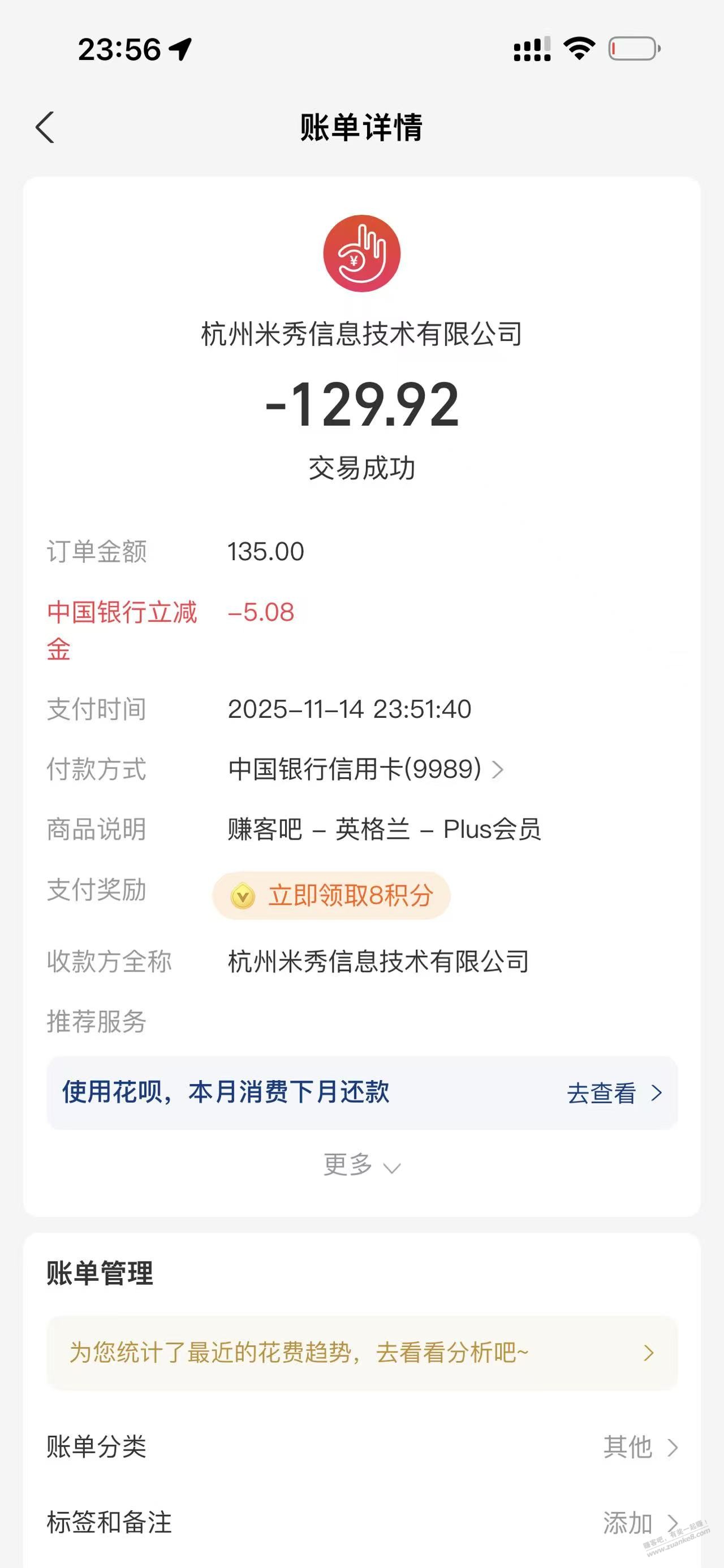Image resolution: width=724 pixels, height=1568 pixels.
Task: View the spending trend analysis banner
Action: (361, 1353)
